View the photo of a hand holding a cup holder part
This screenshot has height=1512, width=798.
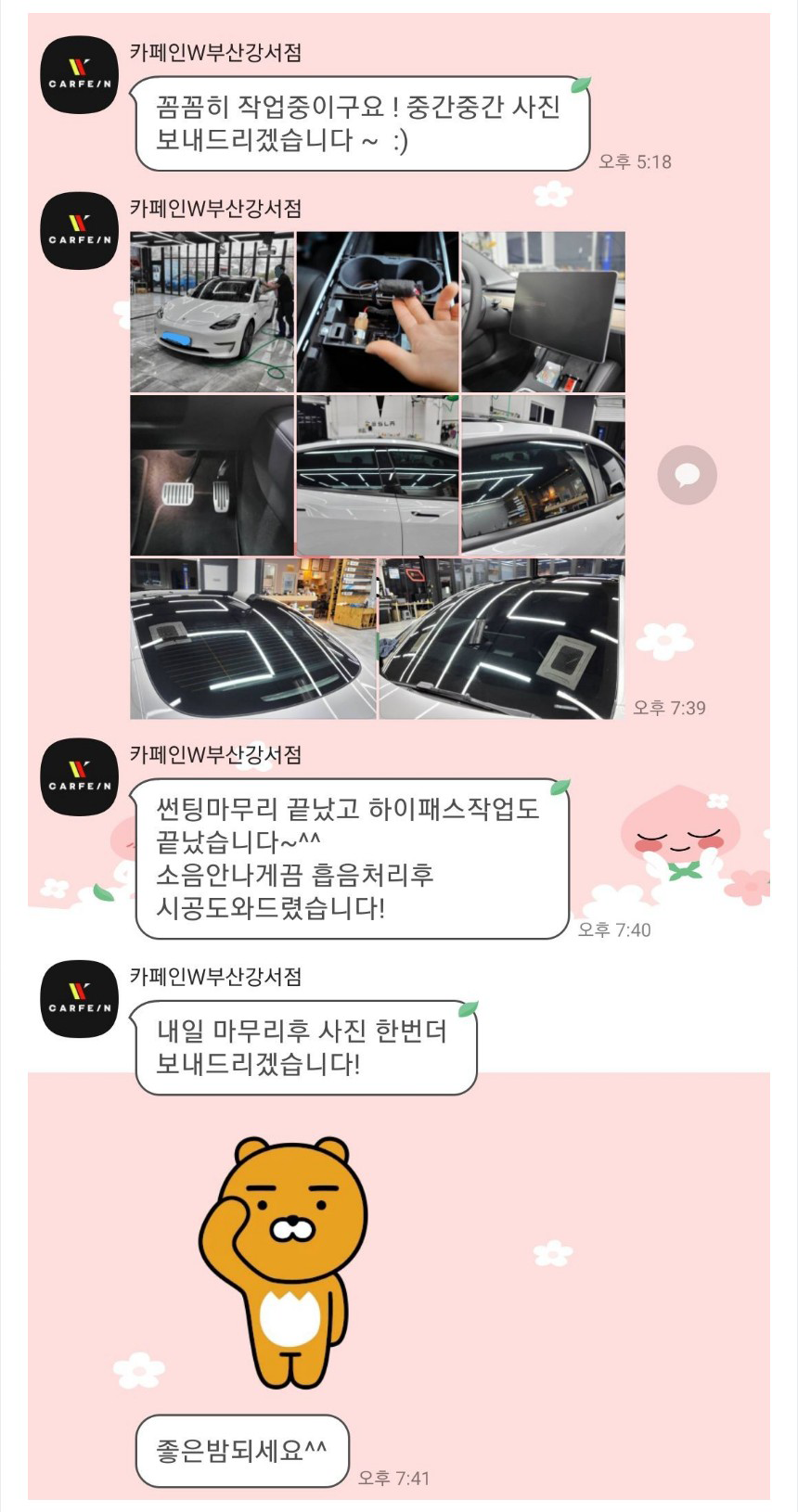378,312
